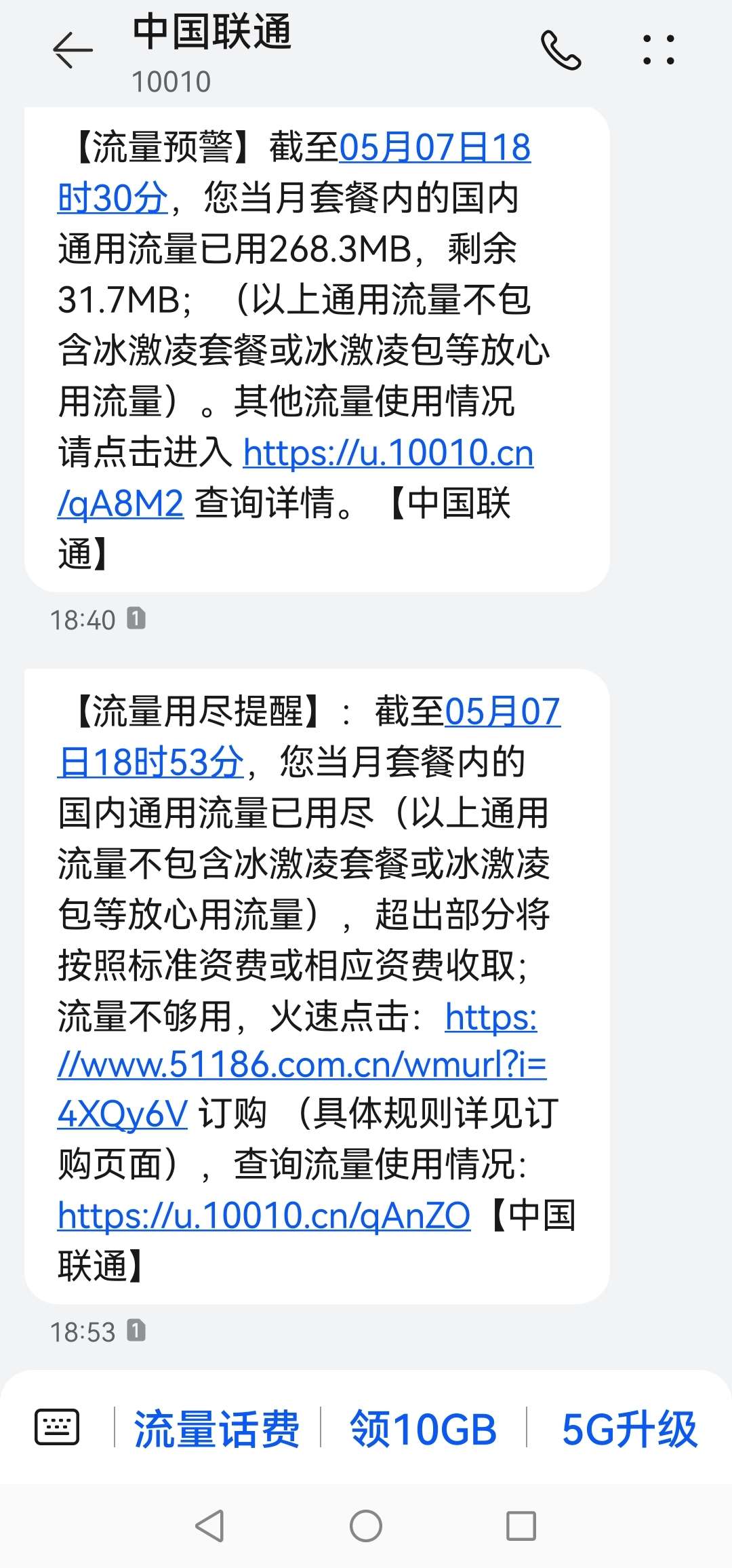Open the four-dot more options menu
Screen dimensions: 732x1568
coord(658,50)
